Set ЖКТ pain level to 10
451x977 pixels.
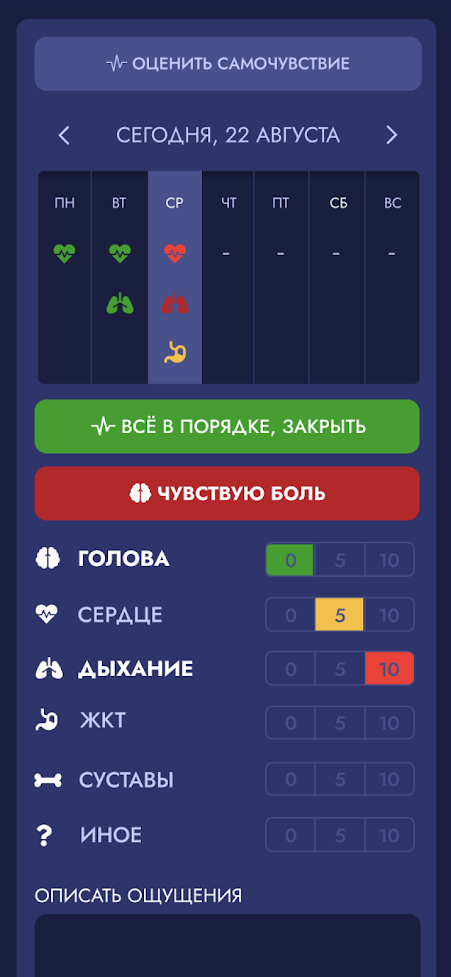coord(389,723)
